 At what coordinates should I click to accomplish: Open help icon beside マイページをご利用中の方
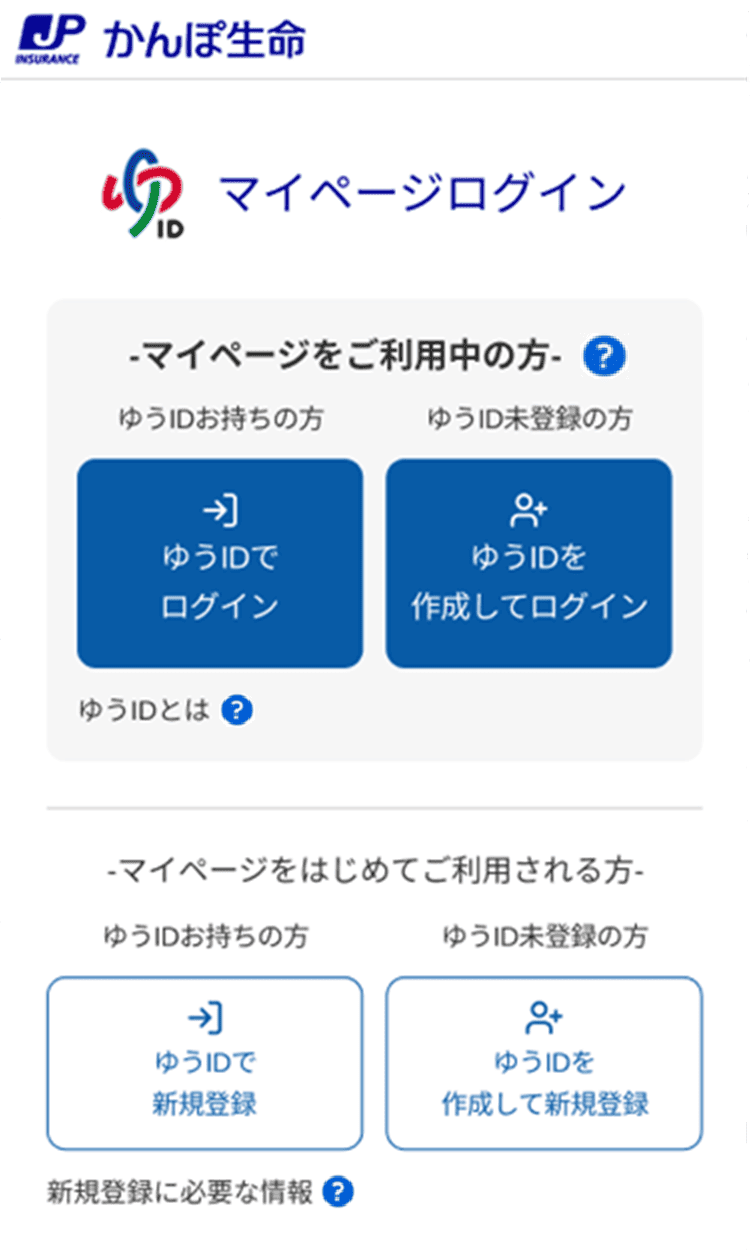605,355
